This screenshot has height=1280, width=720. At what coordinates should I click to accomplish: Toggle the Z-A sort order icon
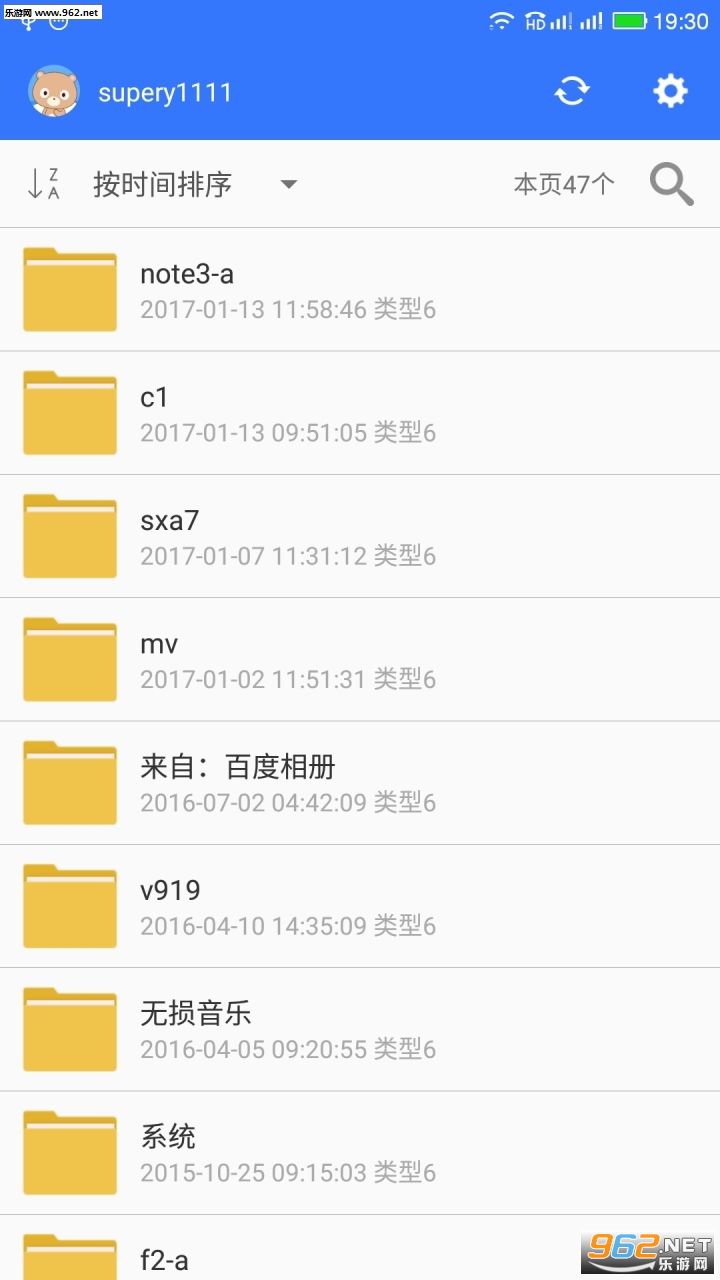pos(43,184)
